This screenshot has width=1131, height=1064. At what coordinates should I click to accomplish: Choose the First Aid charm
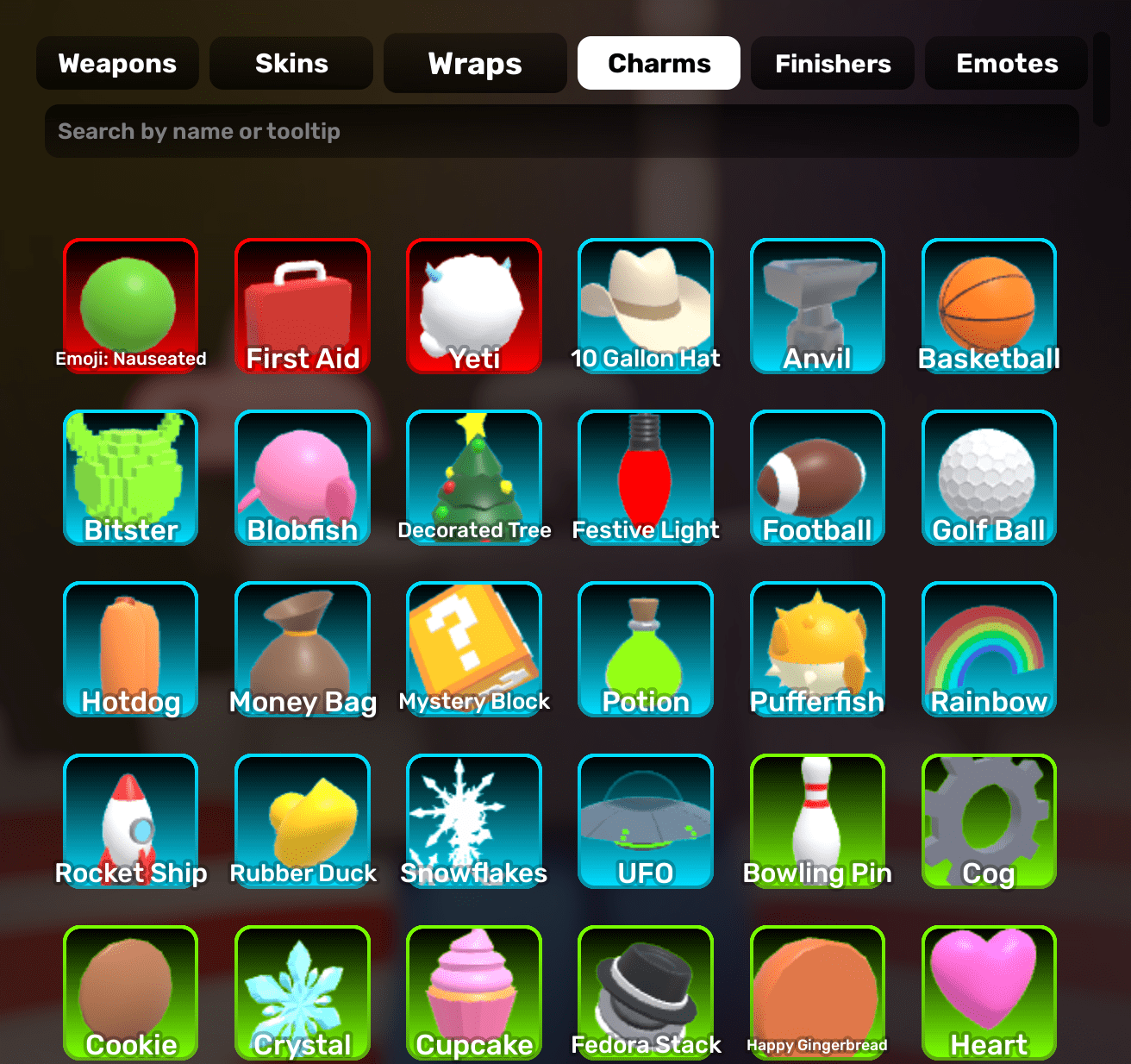click(x=303, y=306)
